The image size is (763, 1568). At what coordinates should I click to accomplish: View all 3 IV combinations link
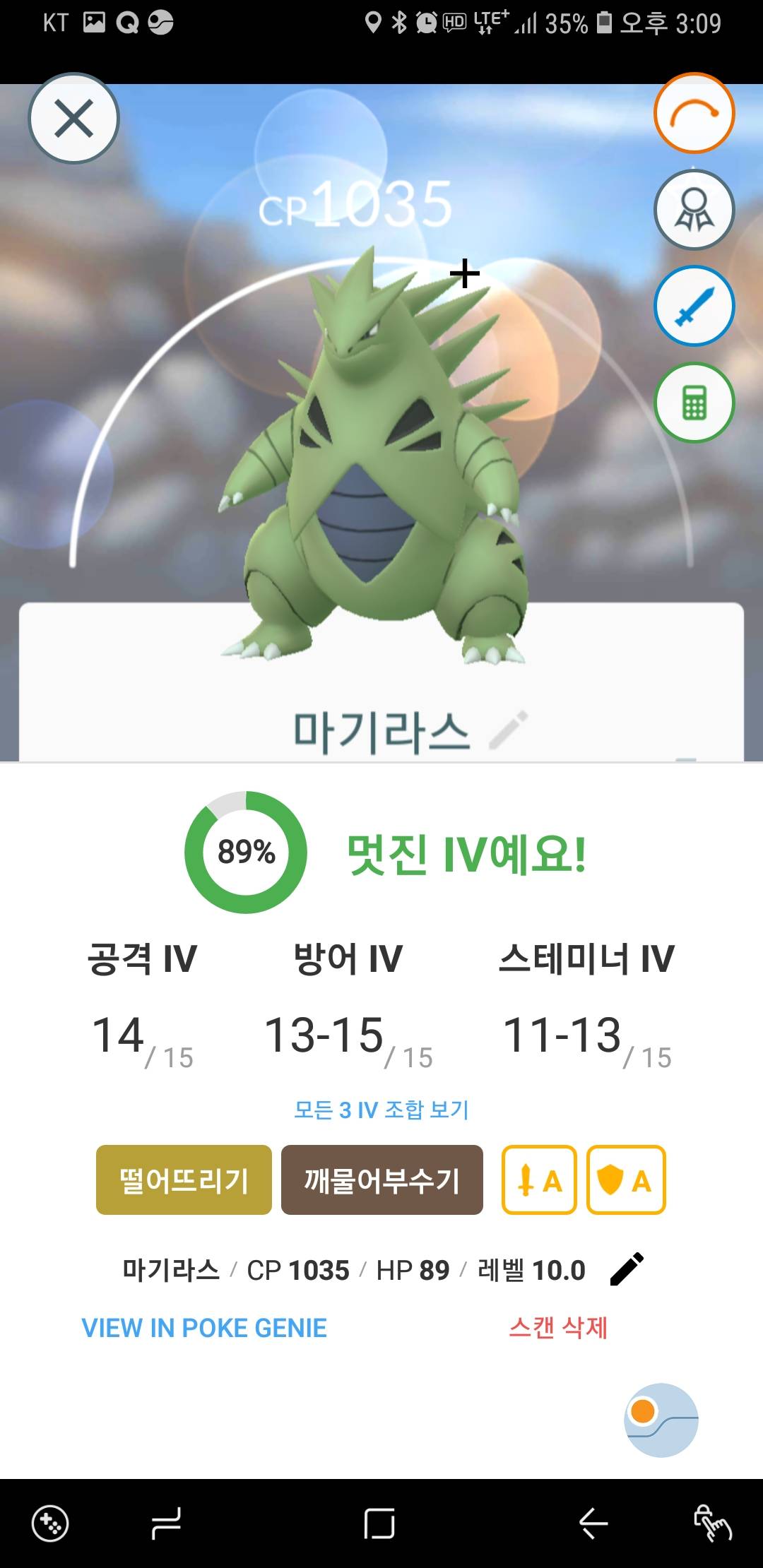381,1110
